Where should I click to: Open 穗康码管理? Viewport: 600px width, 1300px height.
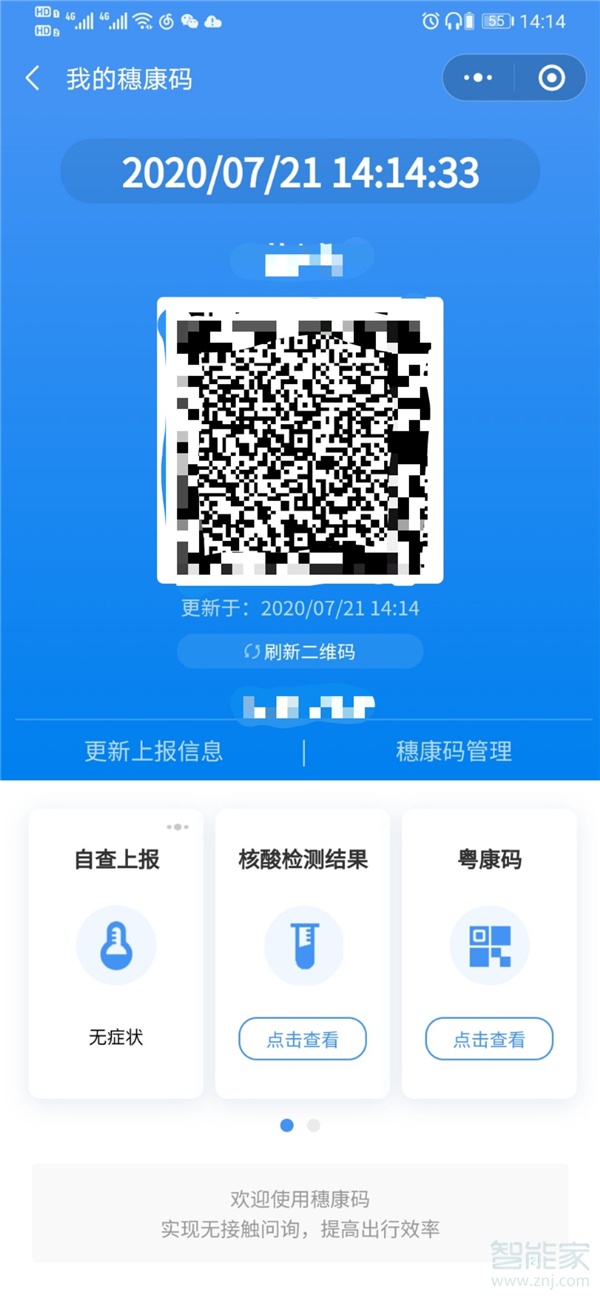click(x=454, y=751)
